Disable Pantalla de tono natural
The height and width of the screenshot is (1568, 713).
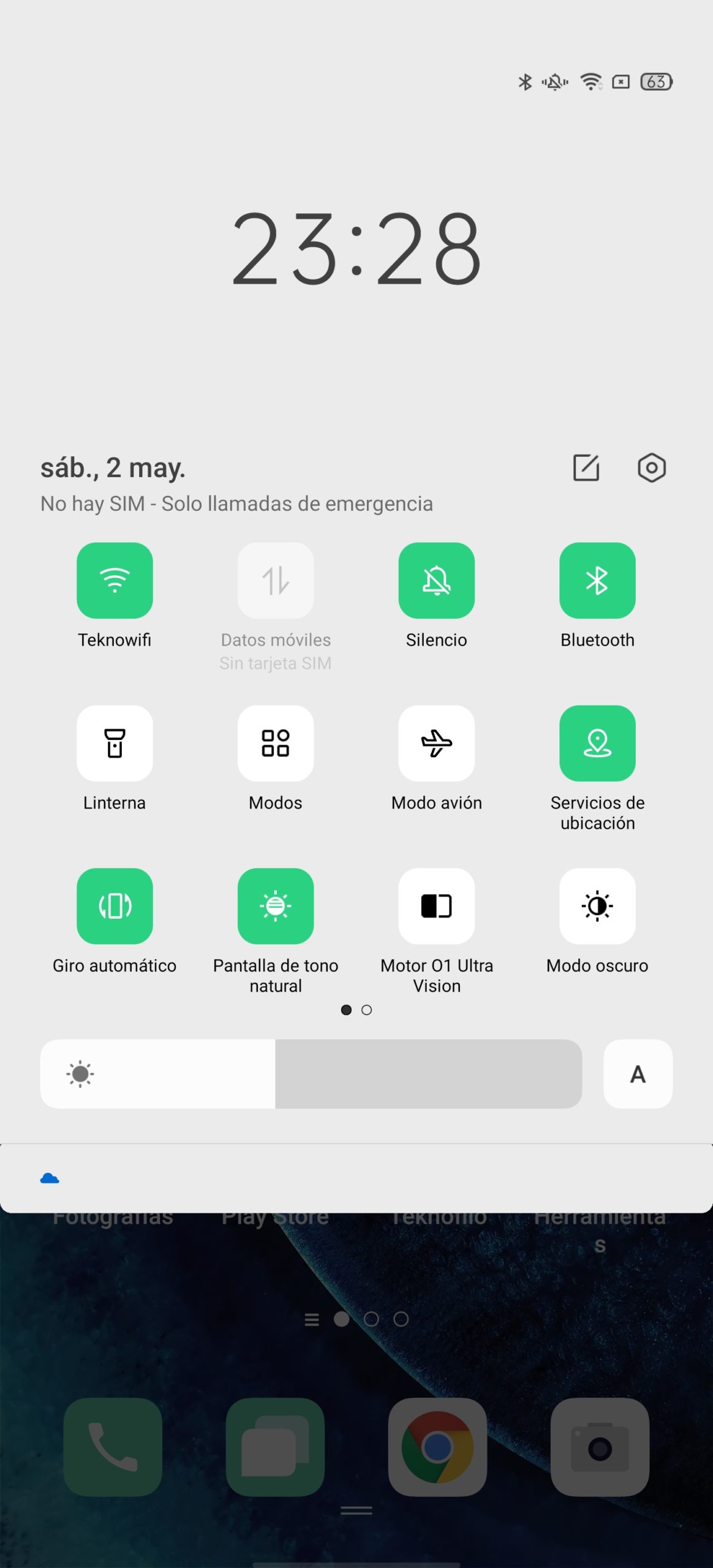276,907
